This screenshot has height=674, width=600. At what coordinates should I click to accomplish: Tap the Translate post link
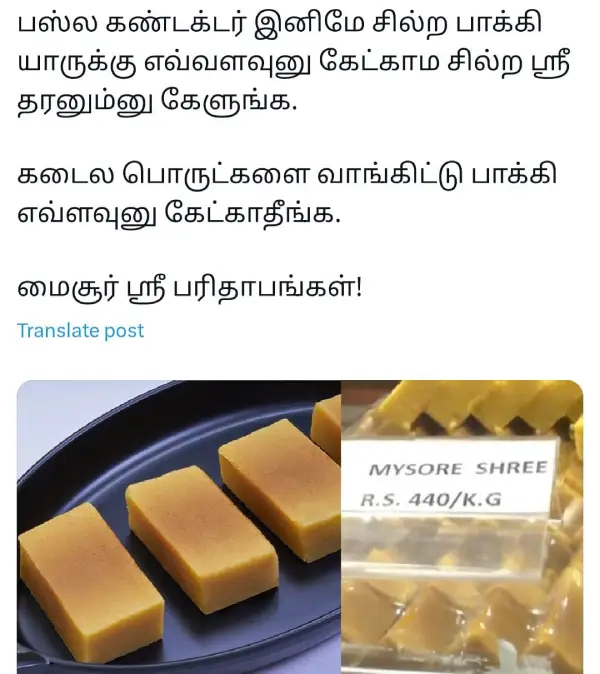coord(81,331)
